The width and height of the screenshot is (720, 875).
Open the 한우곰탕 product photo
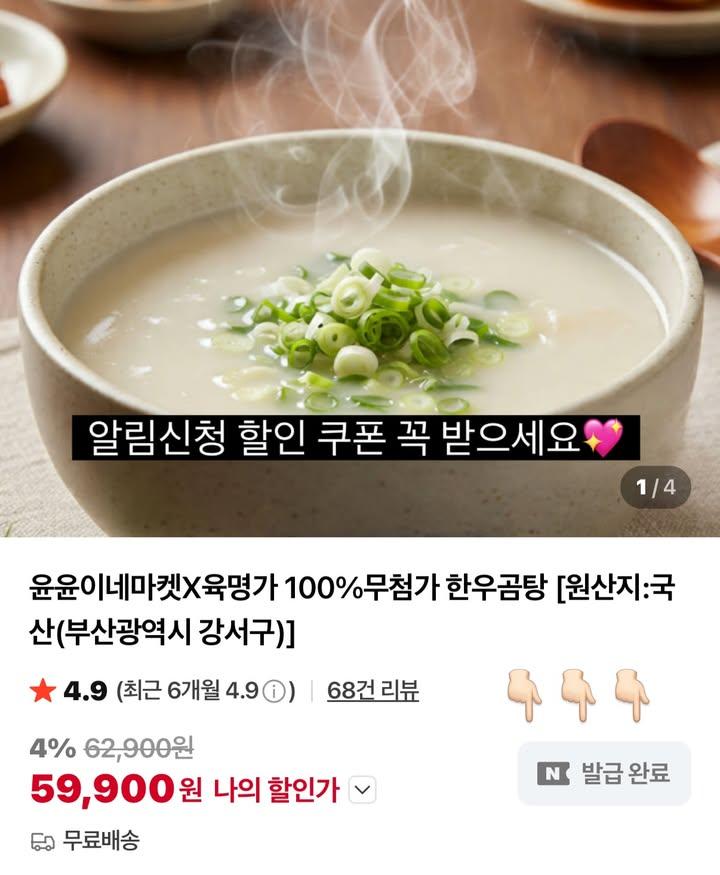point(360,270)
